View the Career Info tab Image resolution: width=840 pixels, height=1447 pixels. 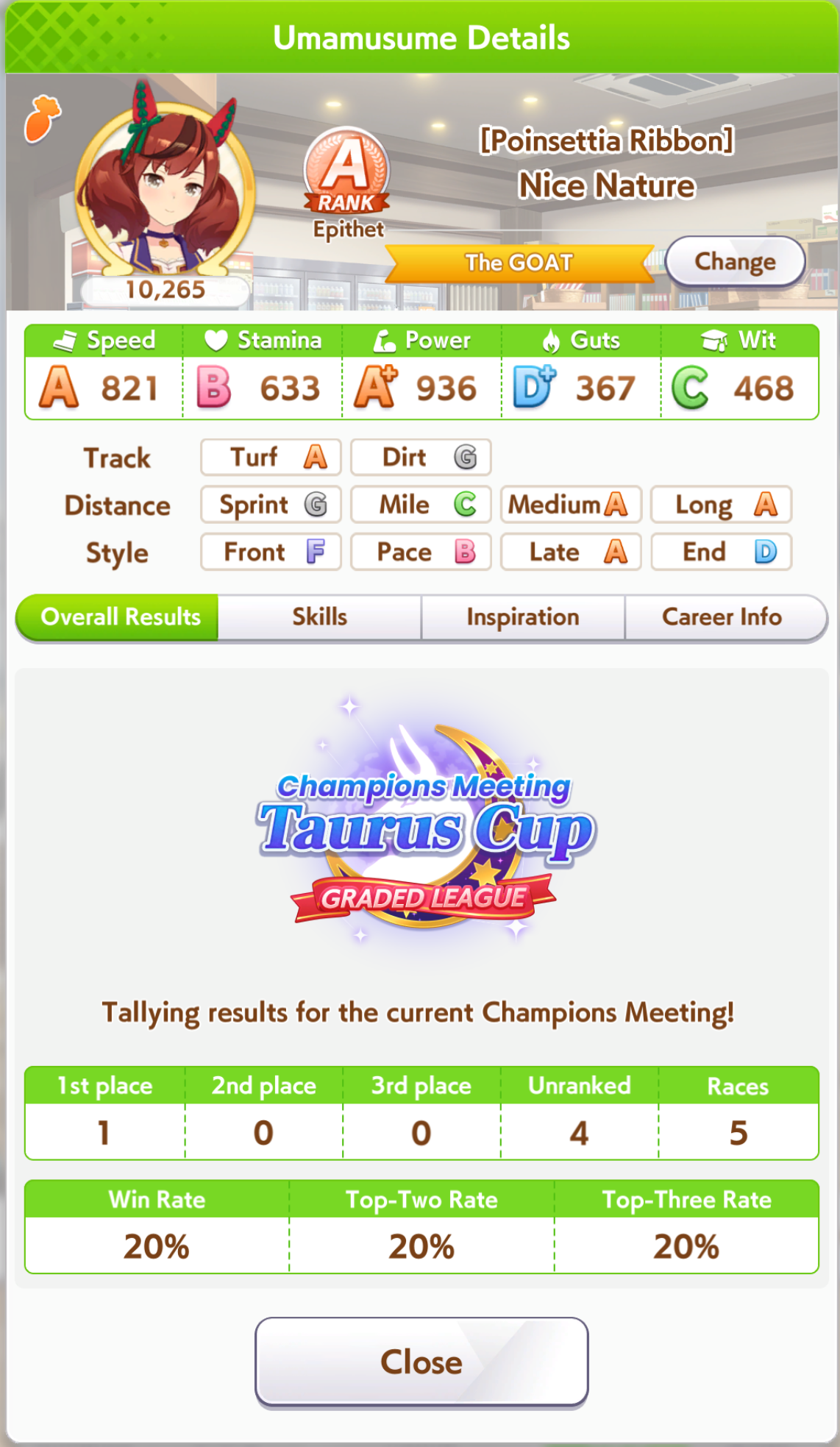point(722,617)
